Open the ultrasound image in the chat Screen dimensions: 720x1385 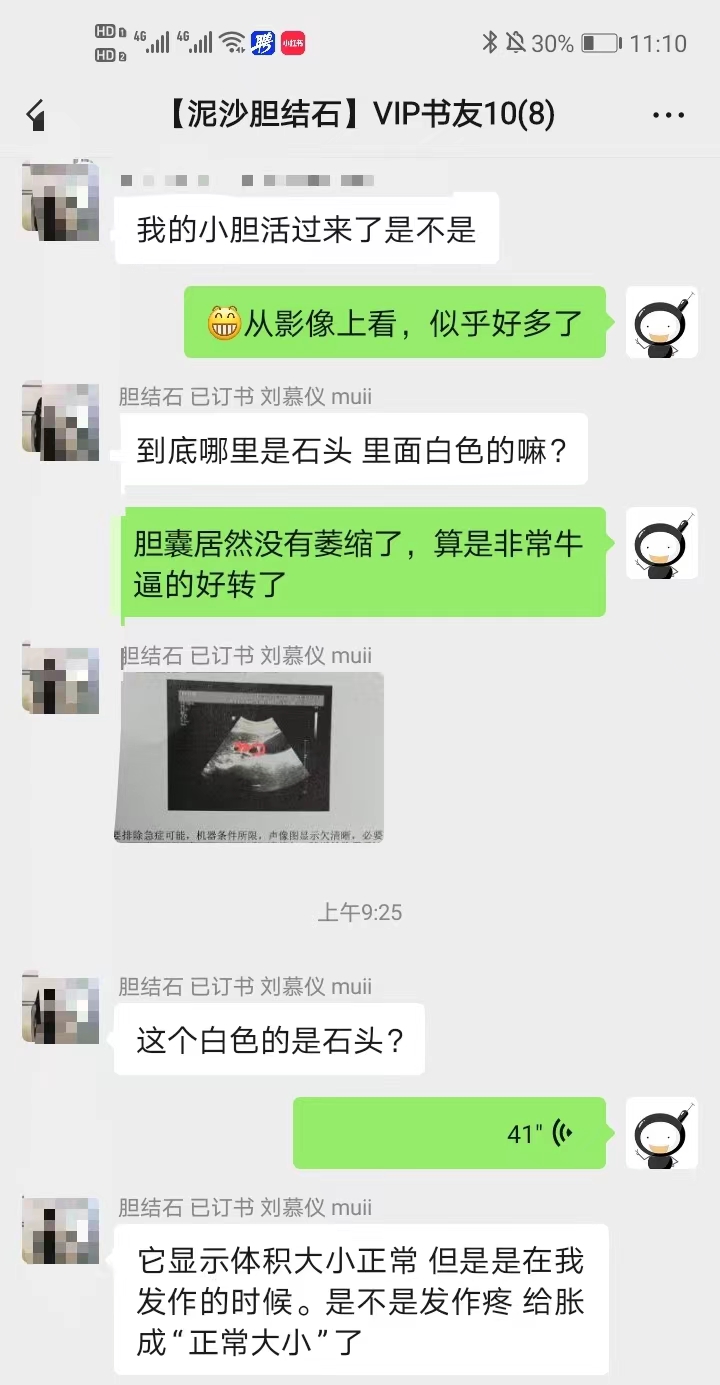pos(249,757)
